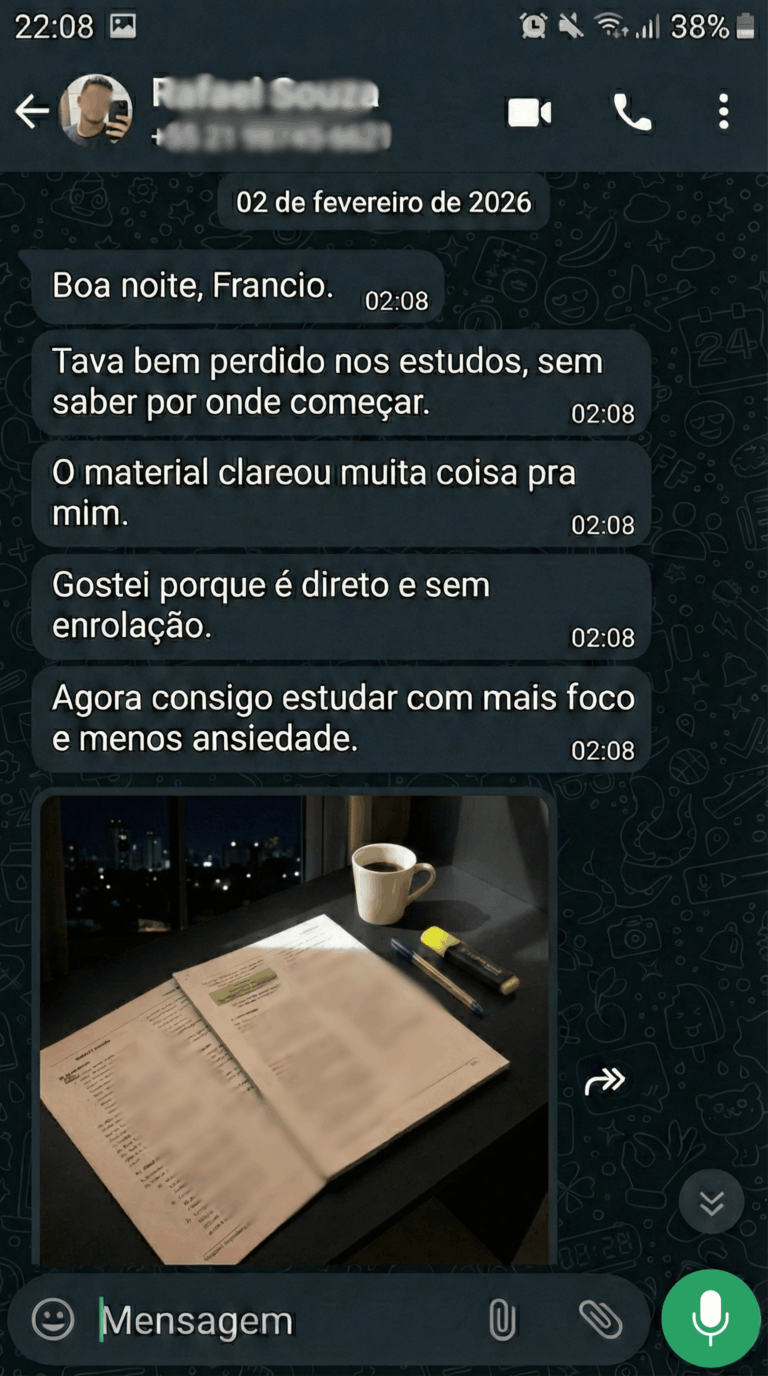Jump to the latest messages
768x1376 pixels.
711,1201
